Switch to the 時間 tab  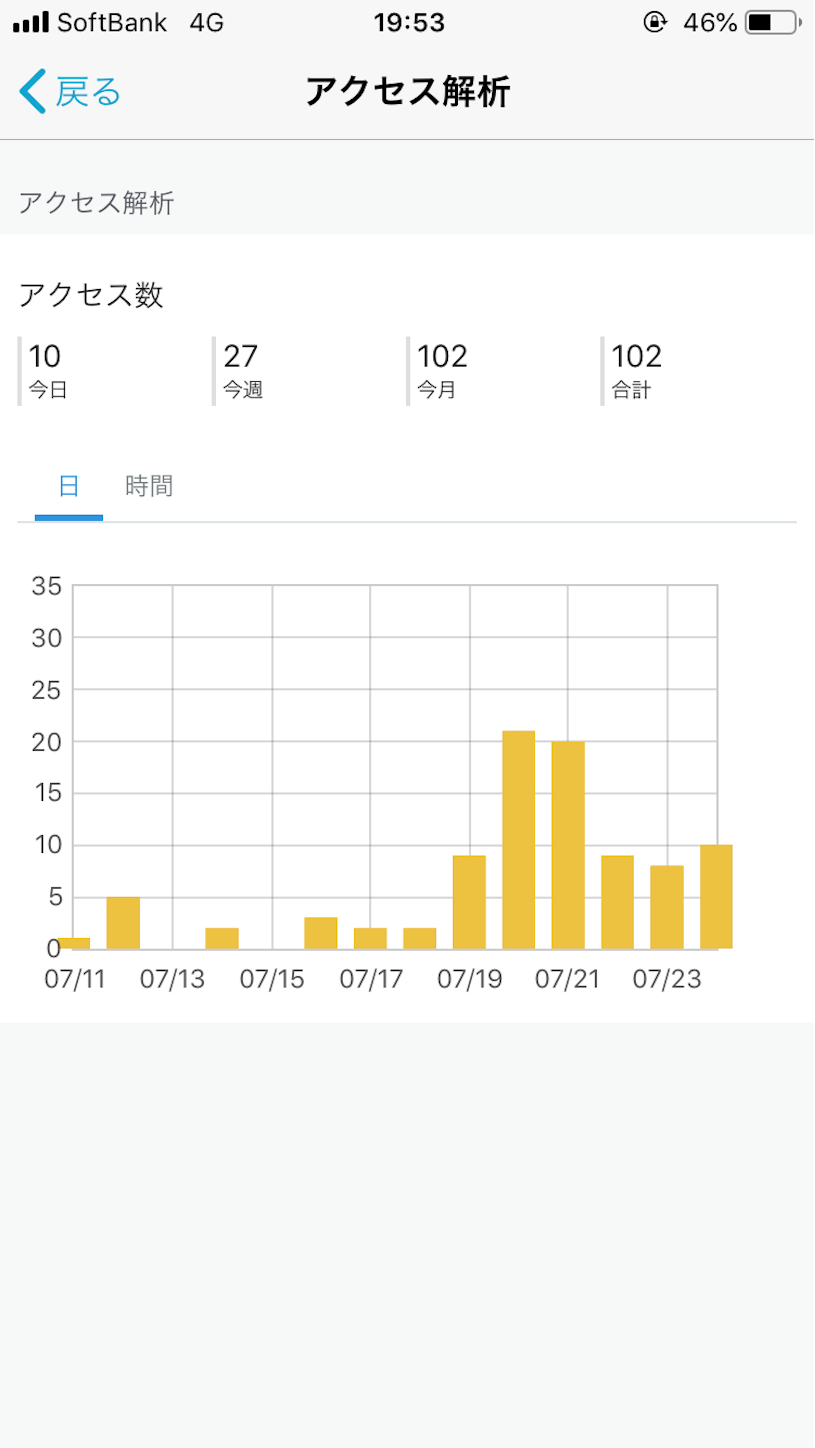tap(150, 485)
